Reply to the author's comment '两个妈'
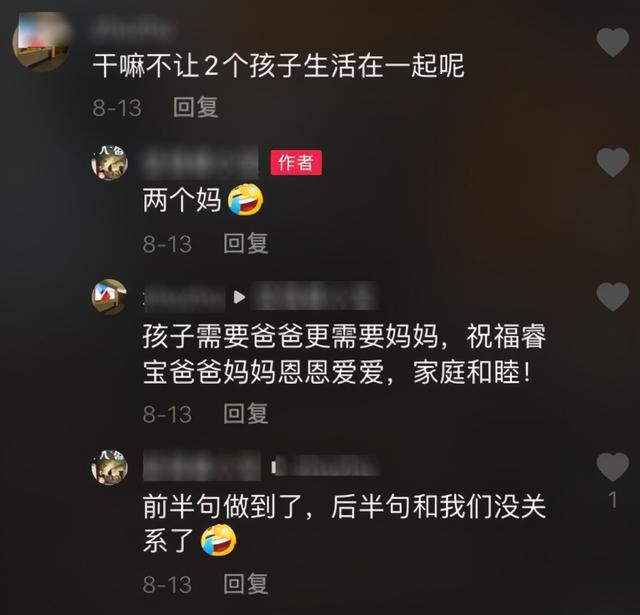Image resolution: width=640 pixels, height=615 pixels. click(x=245, y=243)
